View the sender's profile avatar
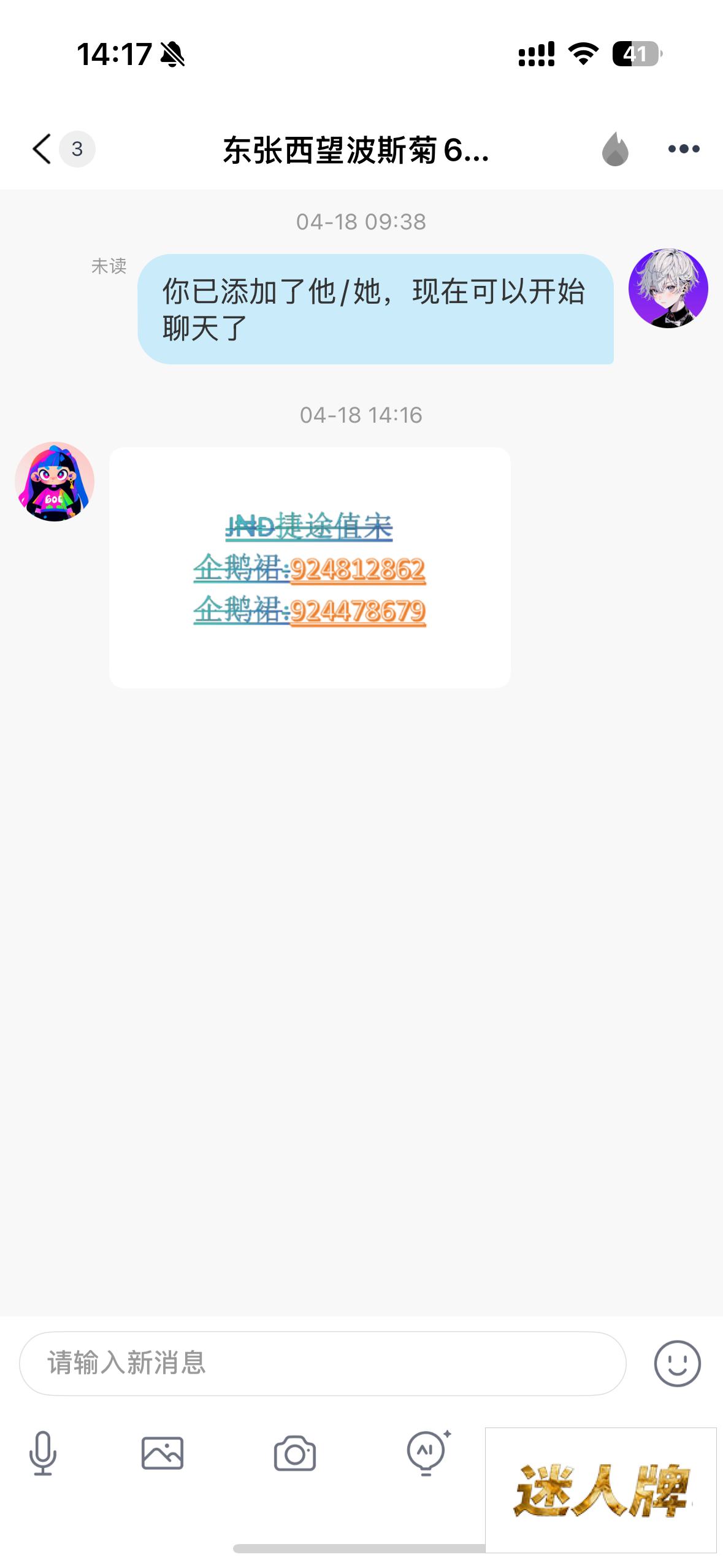 [55, 482]
